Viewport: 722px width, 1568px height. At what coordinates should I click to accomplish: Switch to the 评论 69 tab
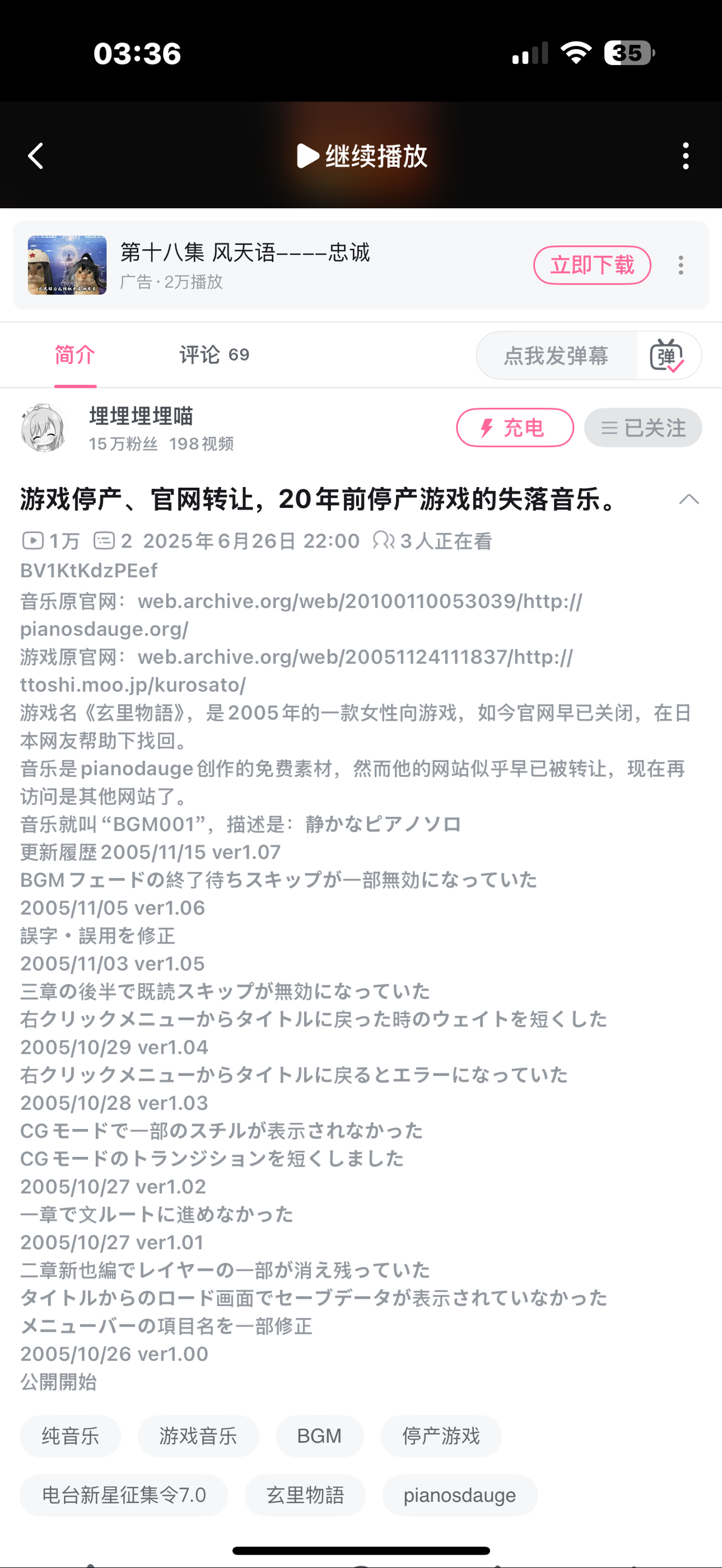click(x=213, y=354)
